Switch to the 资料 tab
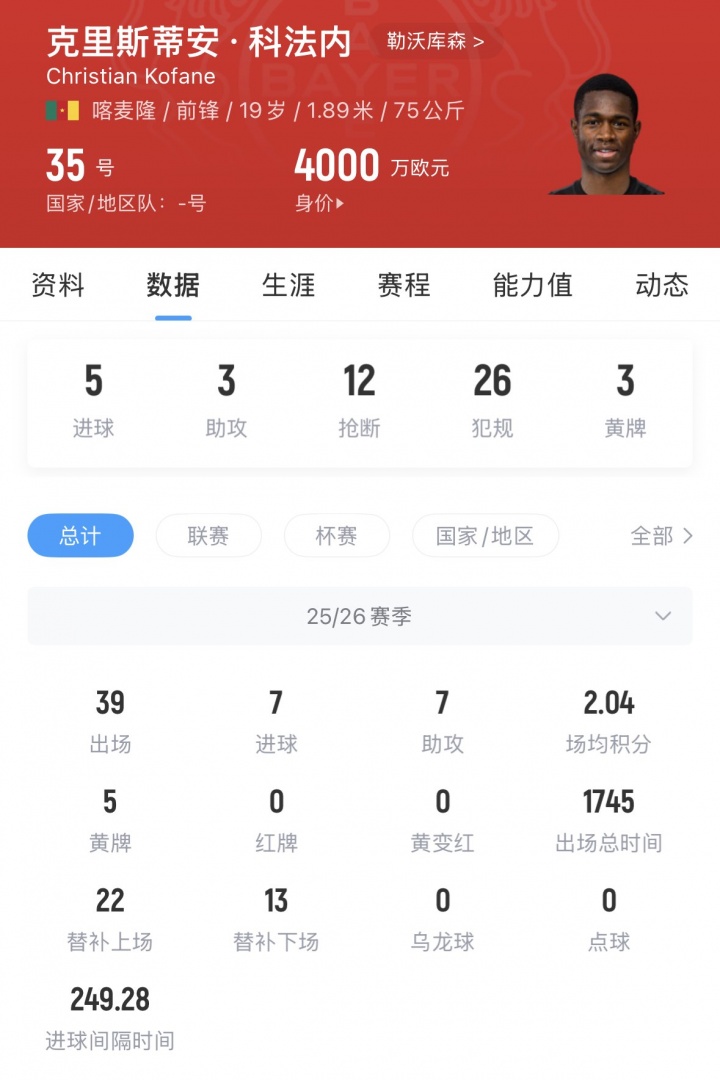 click(x=60, y=286)
